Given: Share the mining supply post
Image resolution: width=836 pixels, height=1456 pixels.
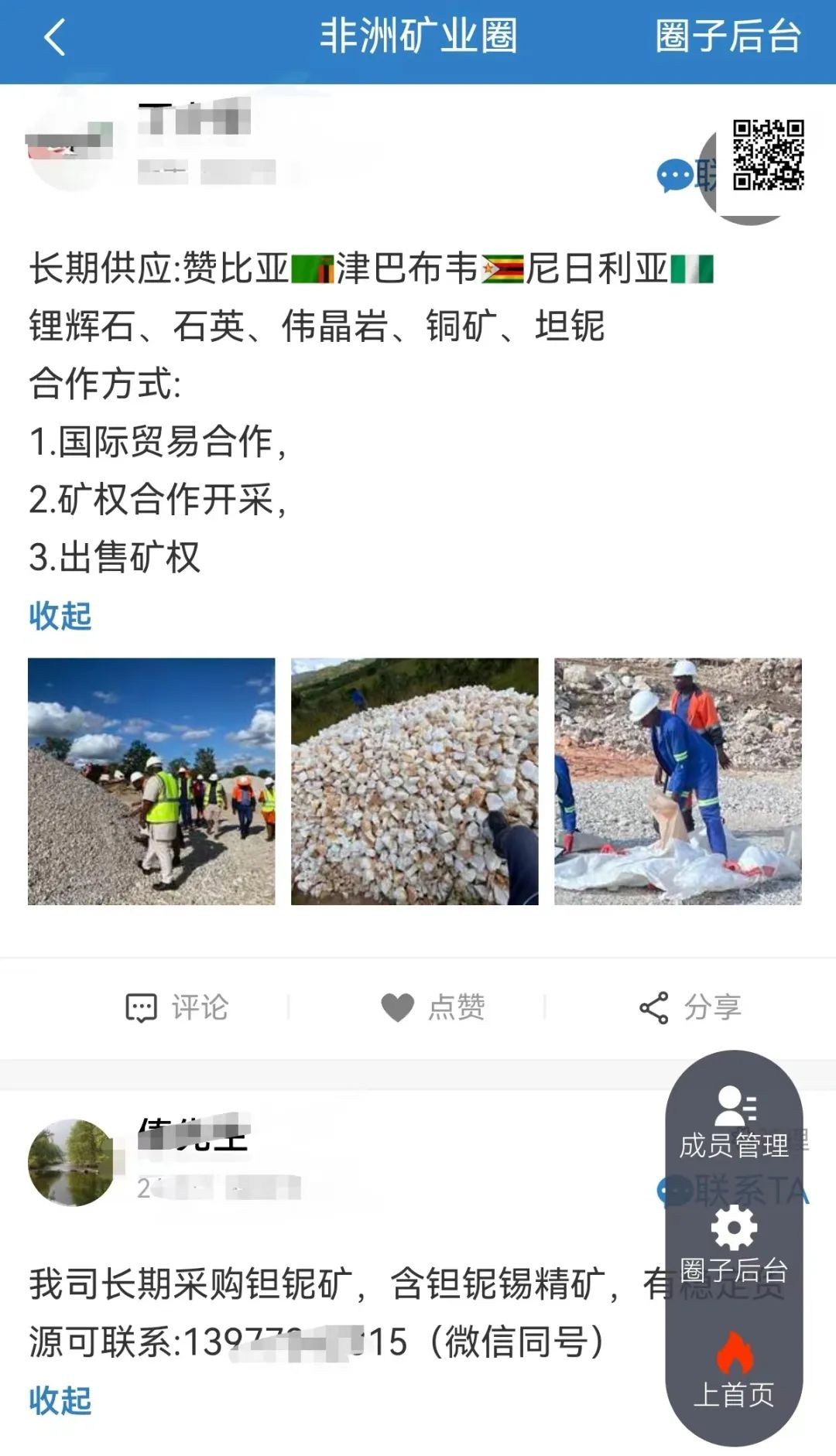Looking at the screenshot, I should click(690, 1007).
